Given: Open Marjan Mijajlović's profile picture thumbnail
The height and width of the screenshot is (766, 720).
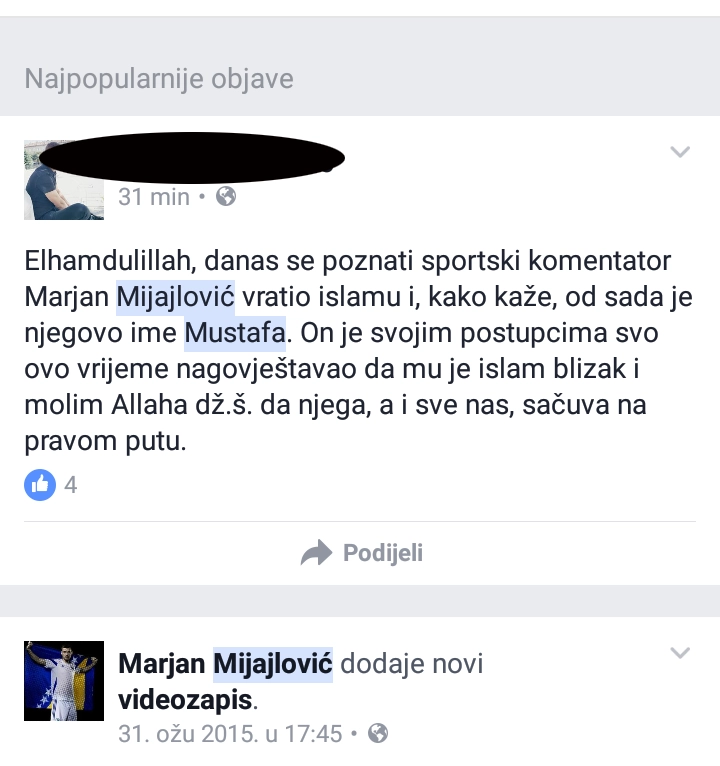Looking at the screenshot, I should pyautogui.click(x=63, y=681).
